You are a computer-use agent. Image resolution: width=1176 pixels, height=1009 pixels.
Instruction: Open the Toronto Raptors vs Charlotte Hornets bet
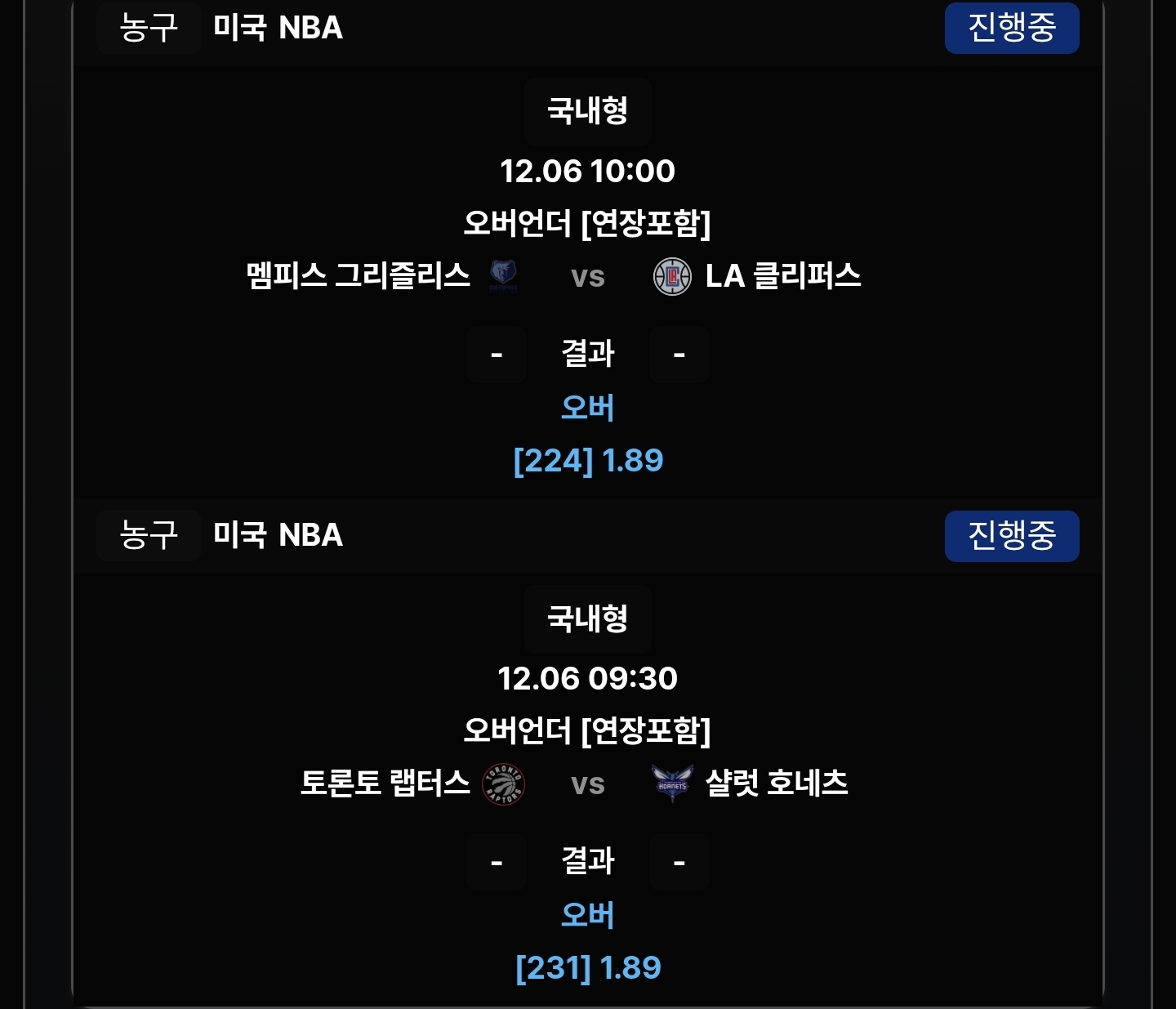(587, 784)
